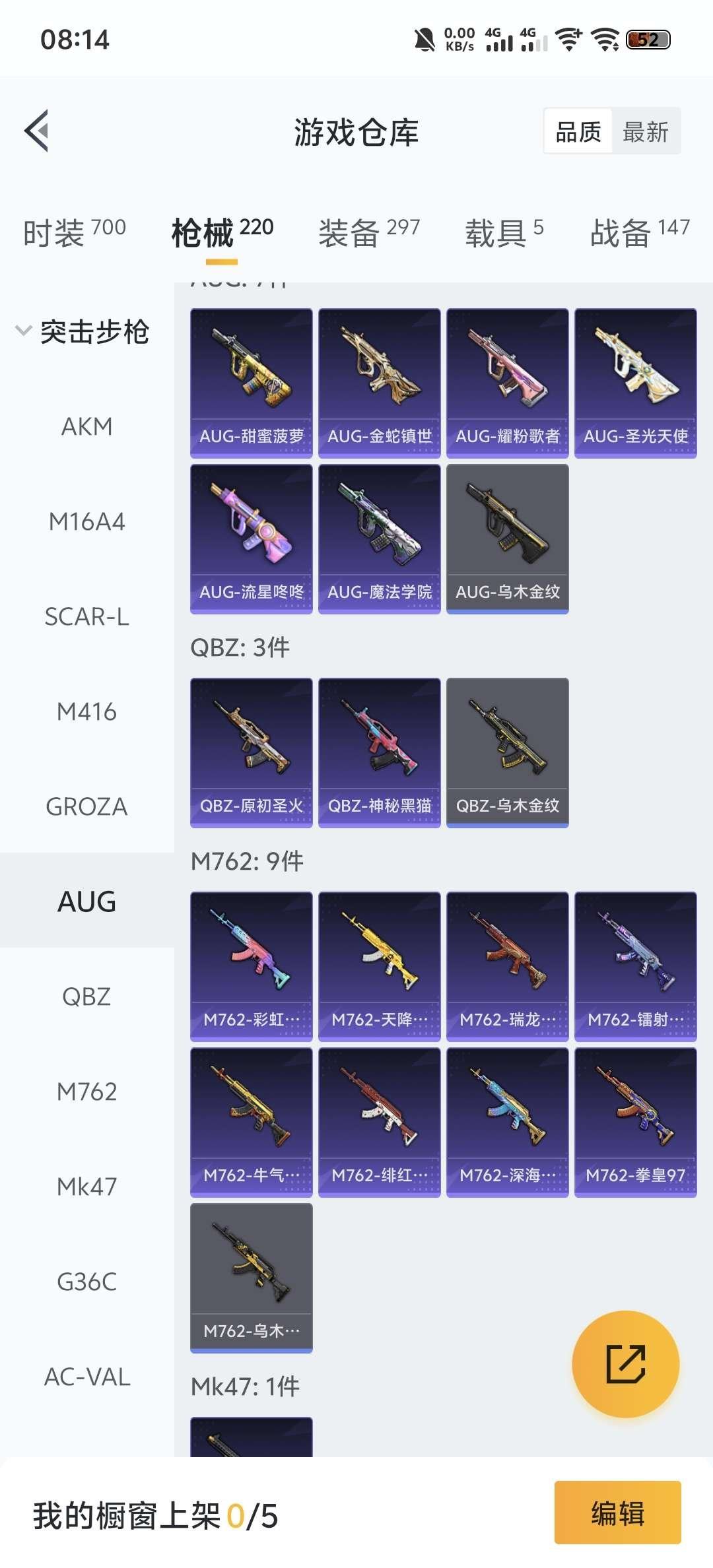This screenshot has width=713, height=1568.
Task: View the AUG-圣光天使 skin
Action: [x=635, y=383]
